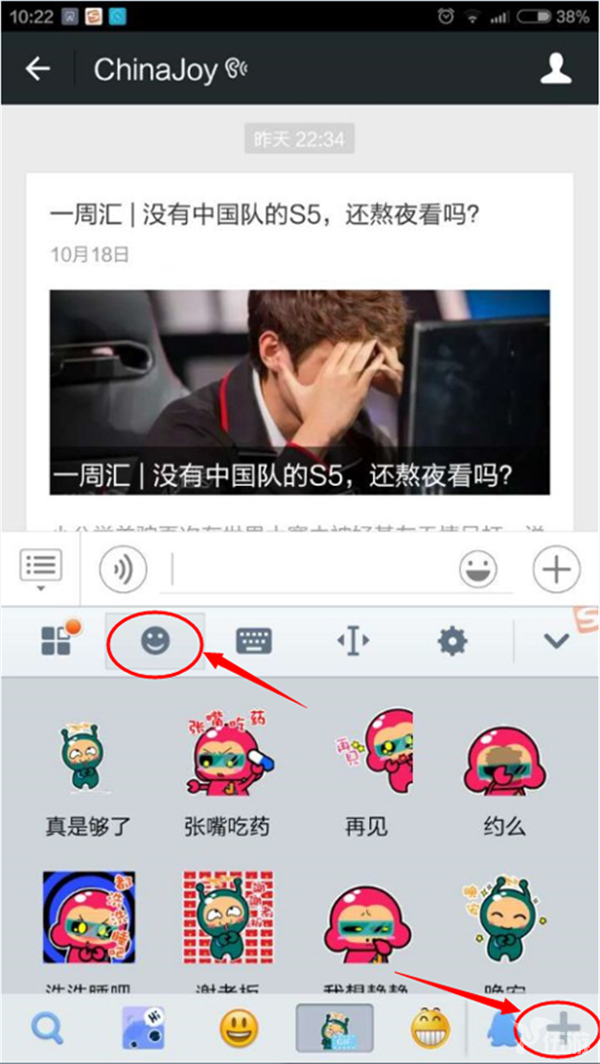This screenshot has width=600, height=1064.
Task: Collapse the keyboard with the down chevron
Action: click(556, 641)
